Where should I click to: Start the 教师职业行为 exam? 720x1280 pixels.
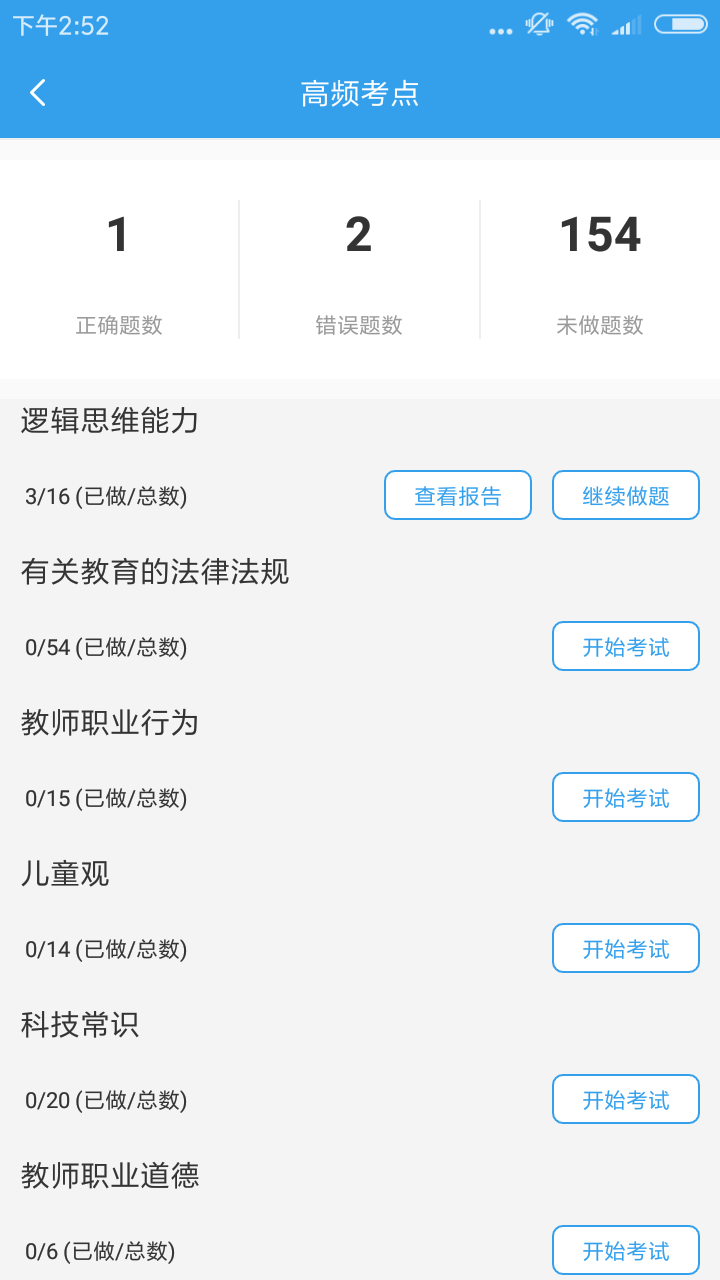point(626,798)
